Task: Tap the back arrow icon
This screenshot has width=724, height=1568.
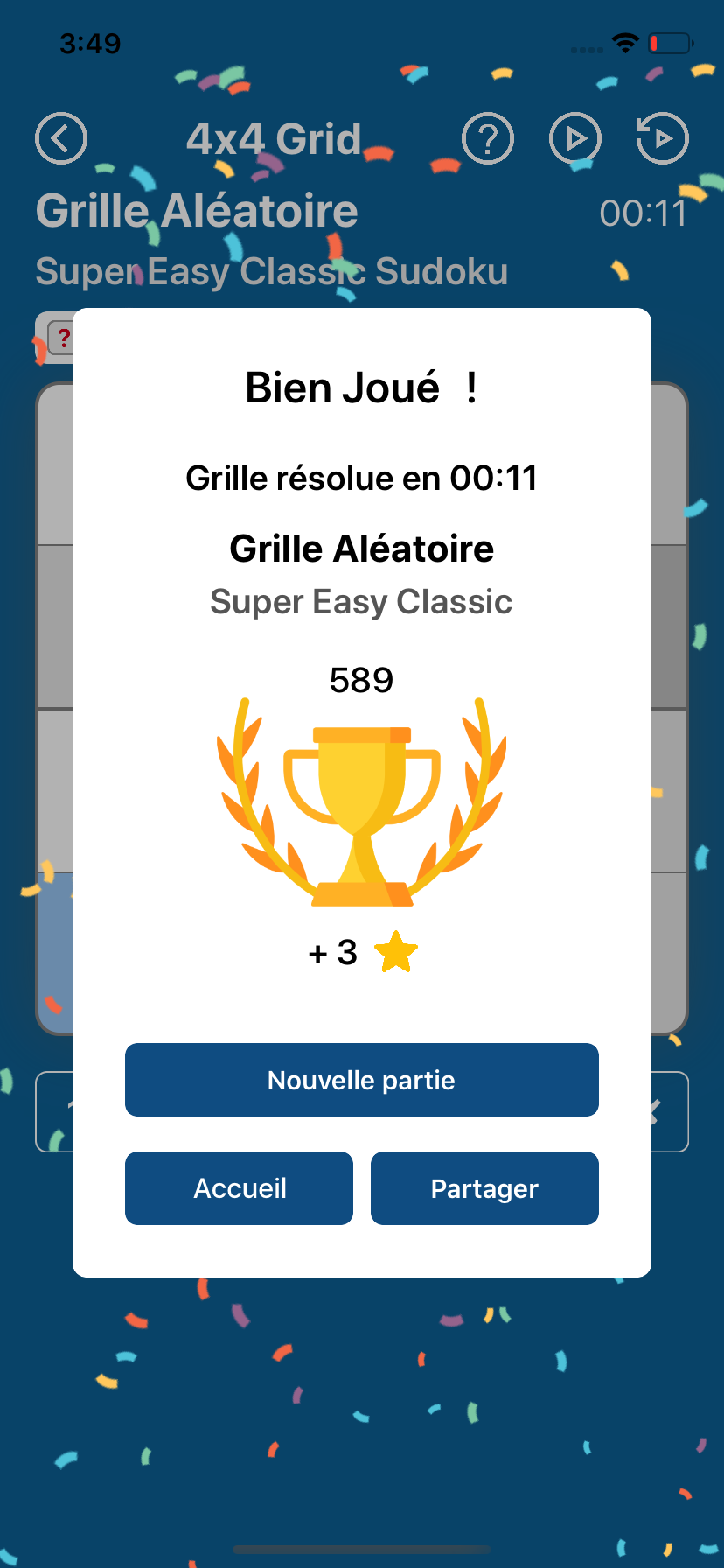Action: tap(61, 138)
